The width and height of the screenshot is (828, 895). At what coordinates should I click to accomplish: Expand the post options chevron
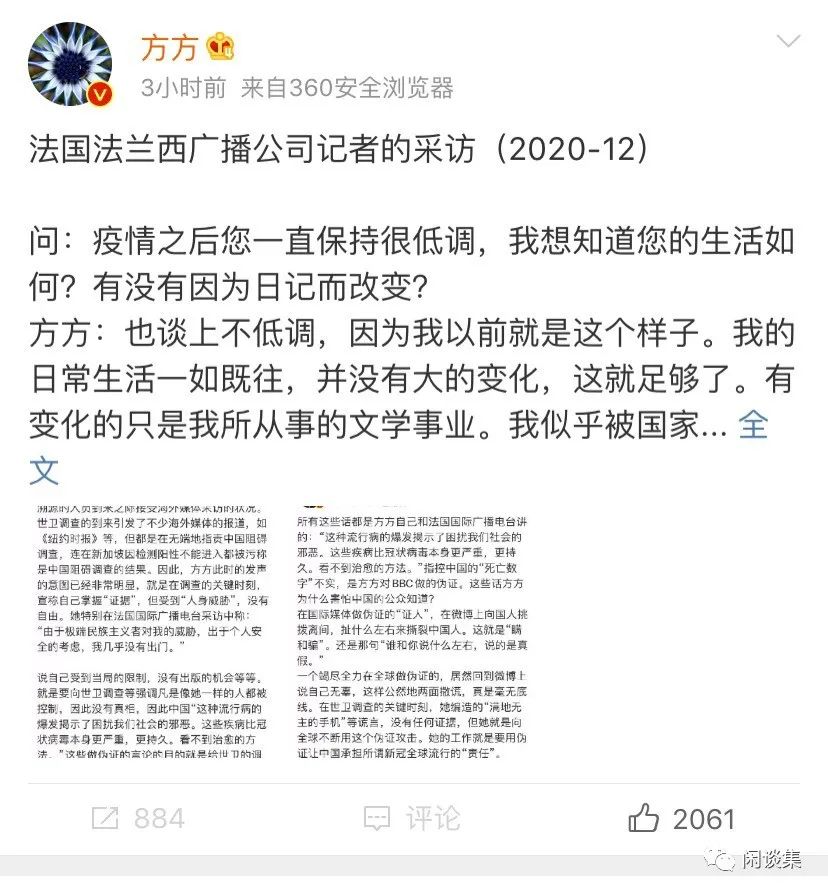tap(789, 42)
